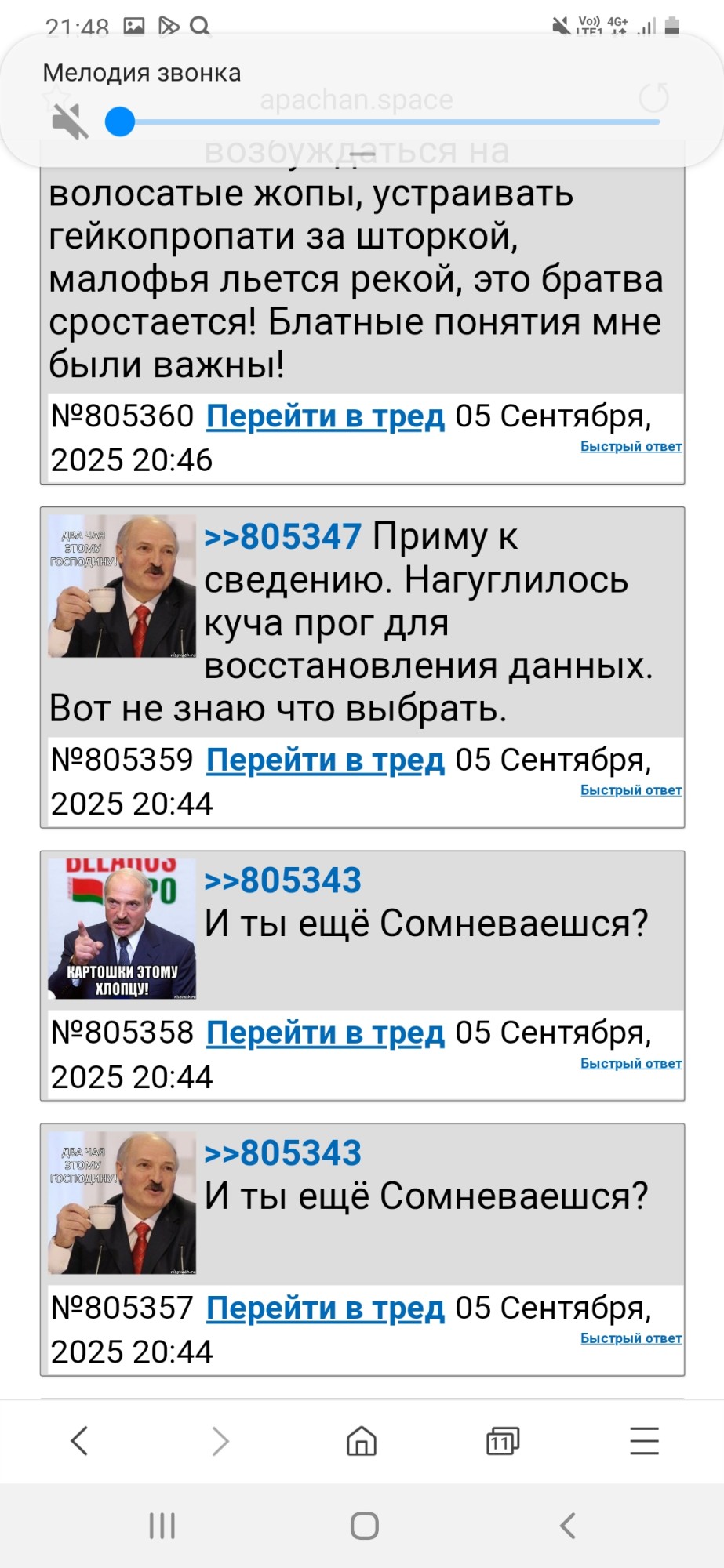Go to thread from post №805357

[x=325, y=1308]
